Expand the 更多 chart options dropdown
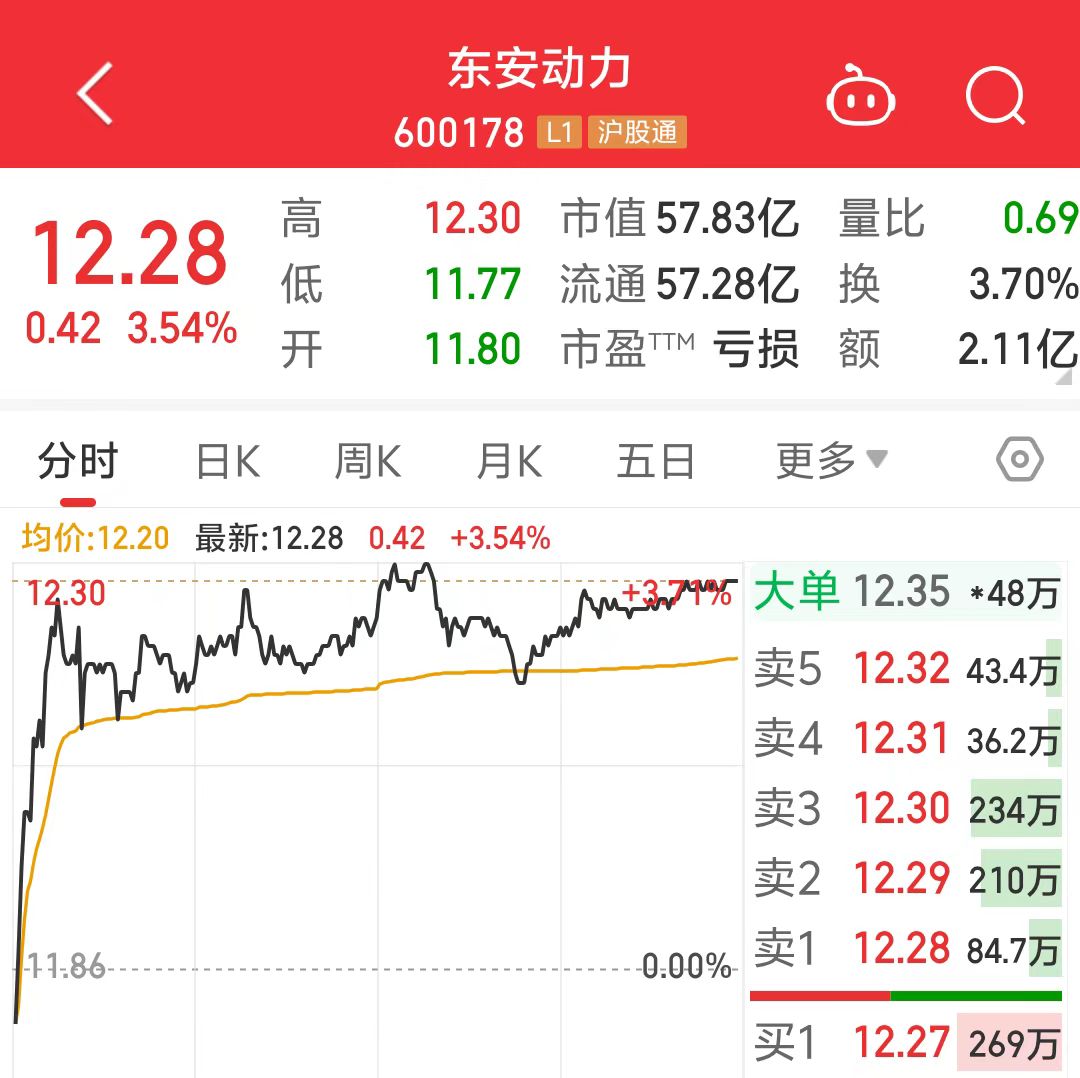The width and height of the screenshot is (1080, 1078). (830, 461)
